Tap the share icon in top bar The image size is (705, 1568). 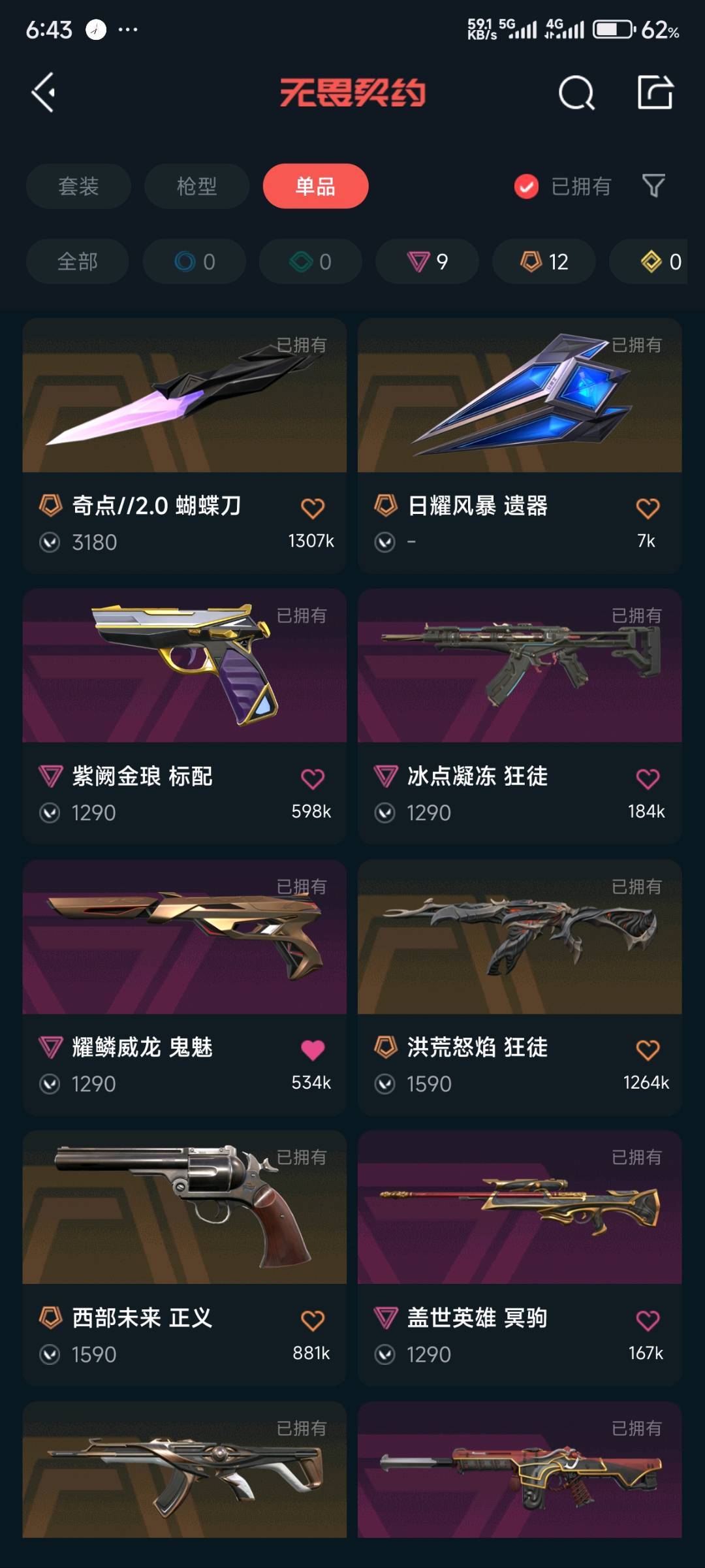655,92
